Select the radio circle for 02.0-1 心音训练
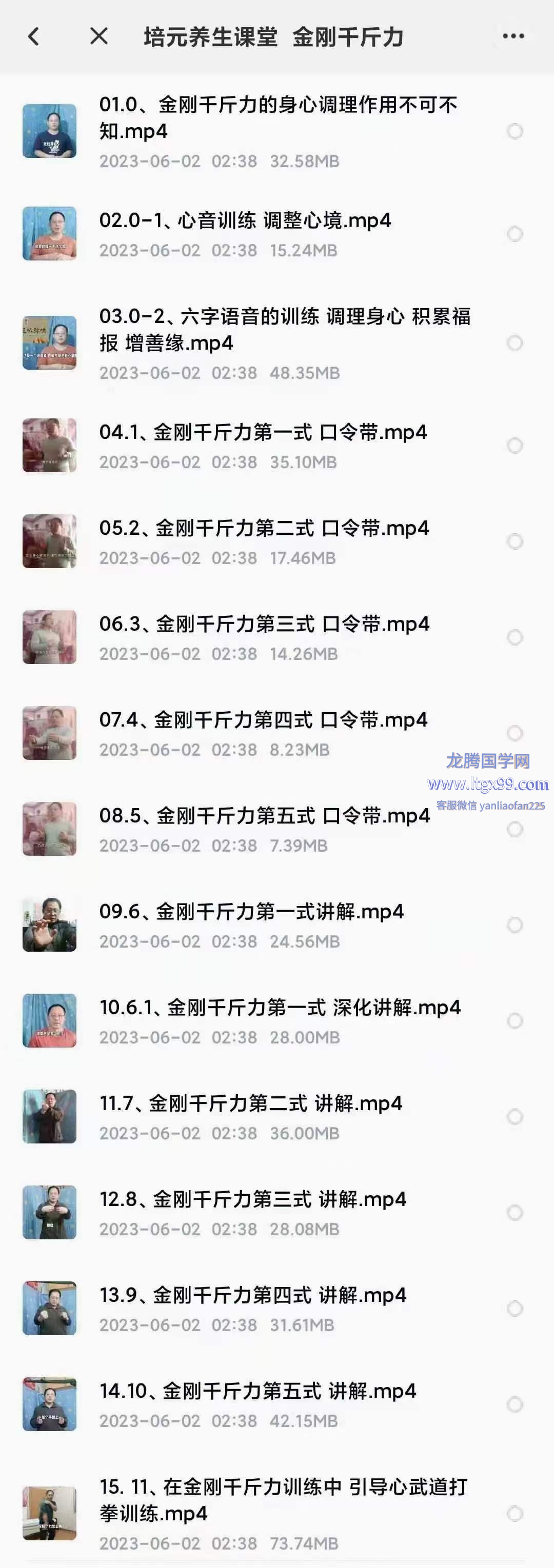 [x=515, y=234]
